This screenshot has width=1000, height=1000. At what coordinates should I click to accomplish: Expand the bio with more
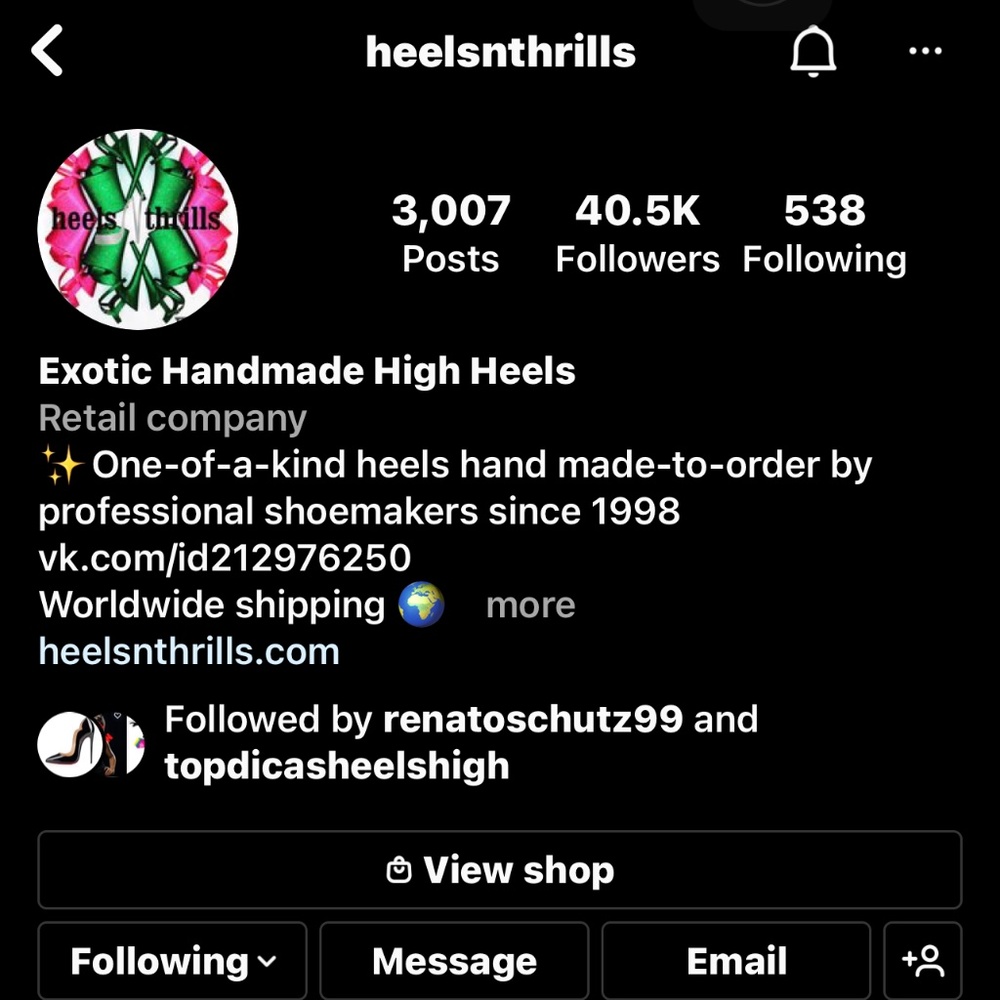point(530,605)
